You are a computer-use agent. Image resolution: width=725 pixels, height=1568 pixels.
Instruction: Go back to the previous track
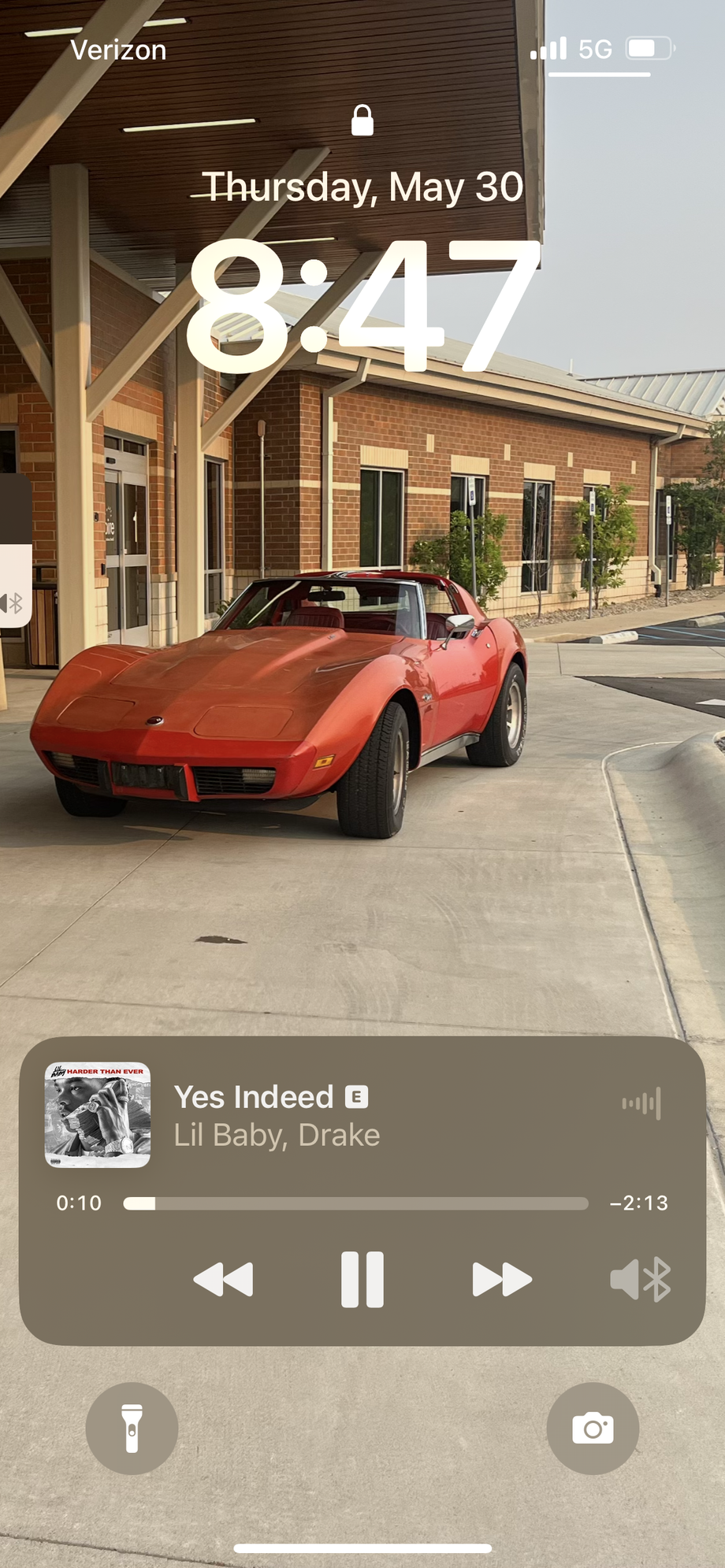click(x=224, y=1279)
